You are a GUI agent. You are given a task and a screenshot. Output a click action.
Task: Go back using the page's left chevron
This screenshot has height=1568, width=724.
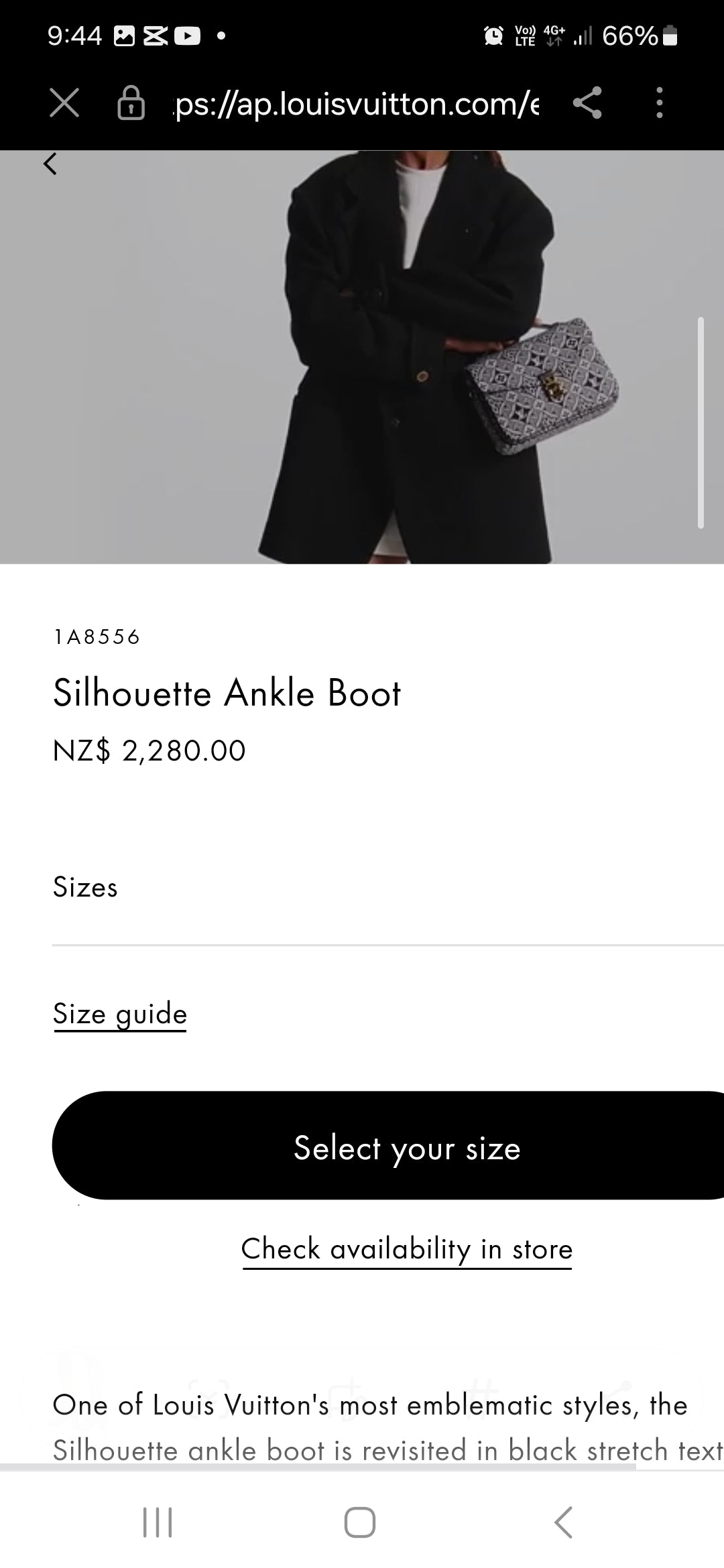[50, 164]
